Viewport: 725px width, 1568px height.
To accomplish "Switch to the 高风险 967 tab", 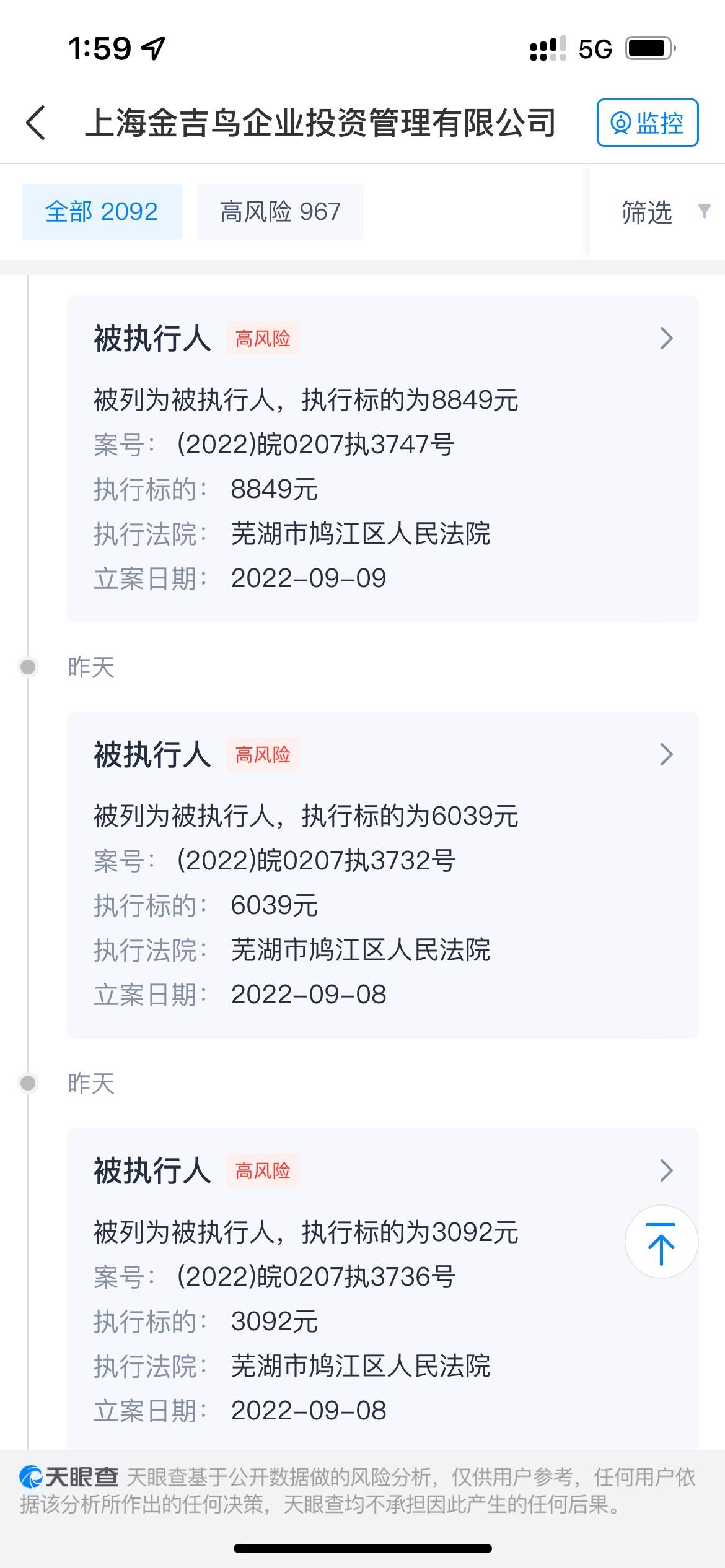I will [x=281, y=212].
